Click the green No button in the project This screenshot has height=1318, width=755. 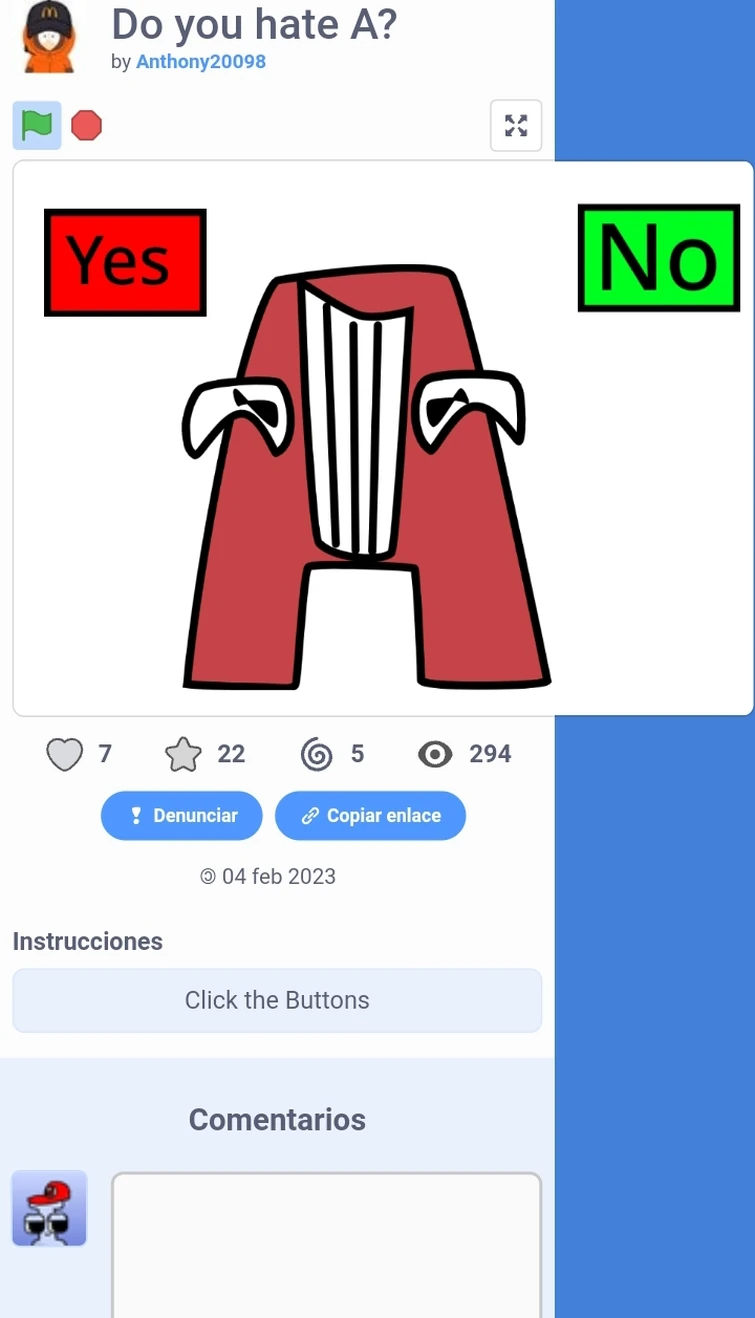pyautogui.click(x=658, y=258)
